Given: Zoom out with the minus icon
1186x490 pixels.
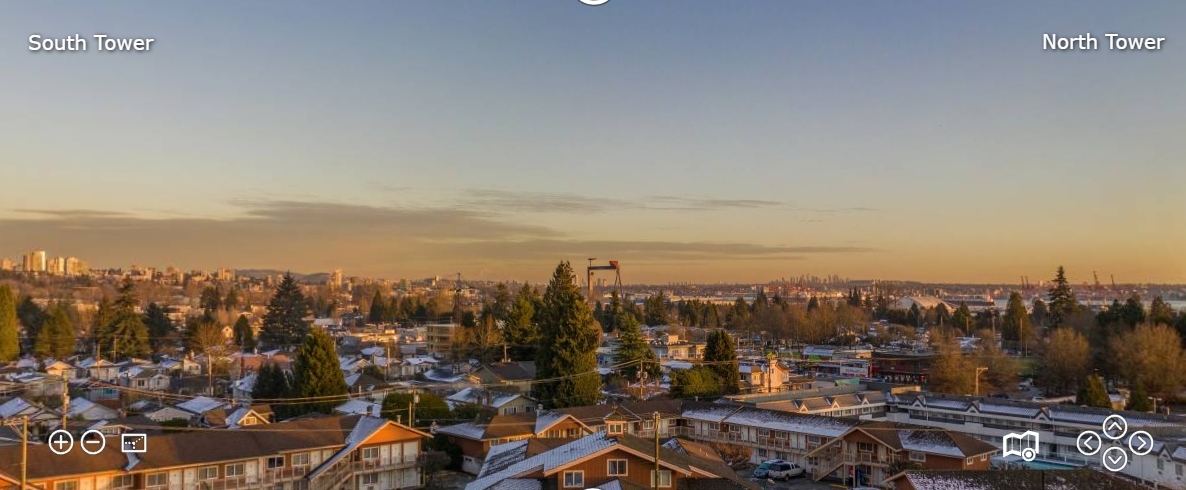Looking at the screenshot, I should click(x=93, y=442).
